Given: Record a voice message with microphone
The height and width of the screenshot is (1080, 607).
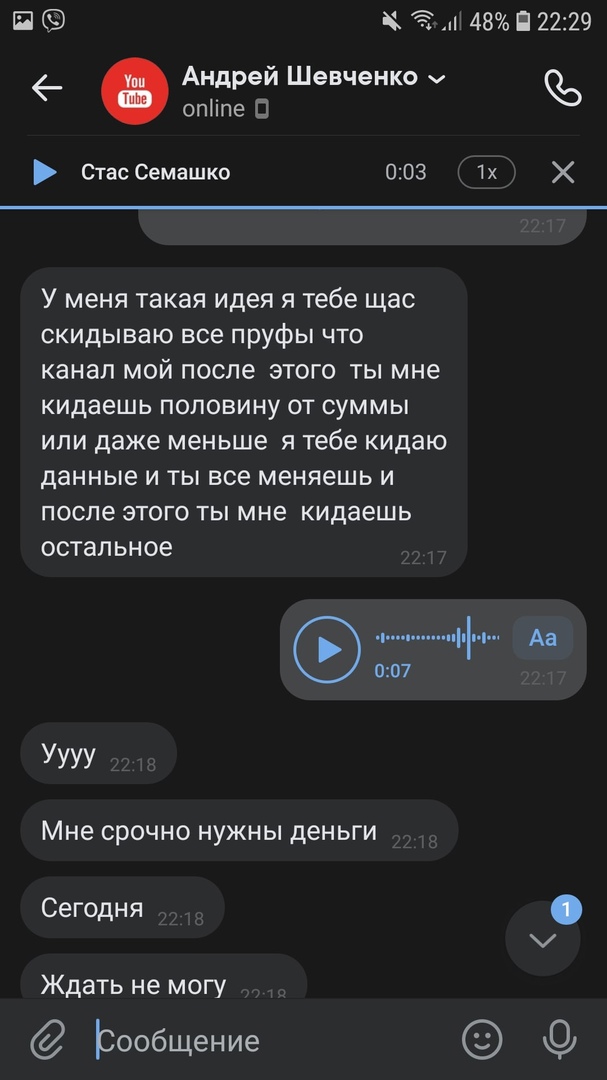Looking at the screenshot, I should [x=559, y=1041].
